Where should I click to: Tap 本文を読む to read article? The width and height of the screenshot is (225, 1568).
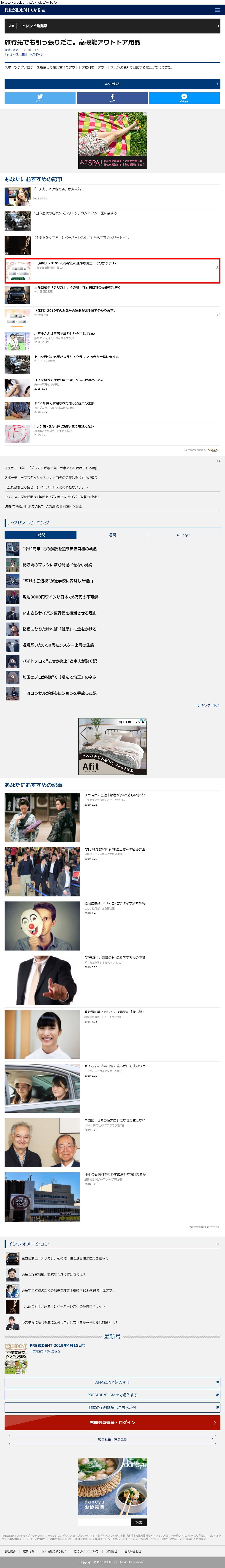click(x=113, y=84)
